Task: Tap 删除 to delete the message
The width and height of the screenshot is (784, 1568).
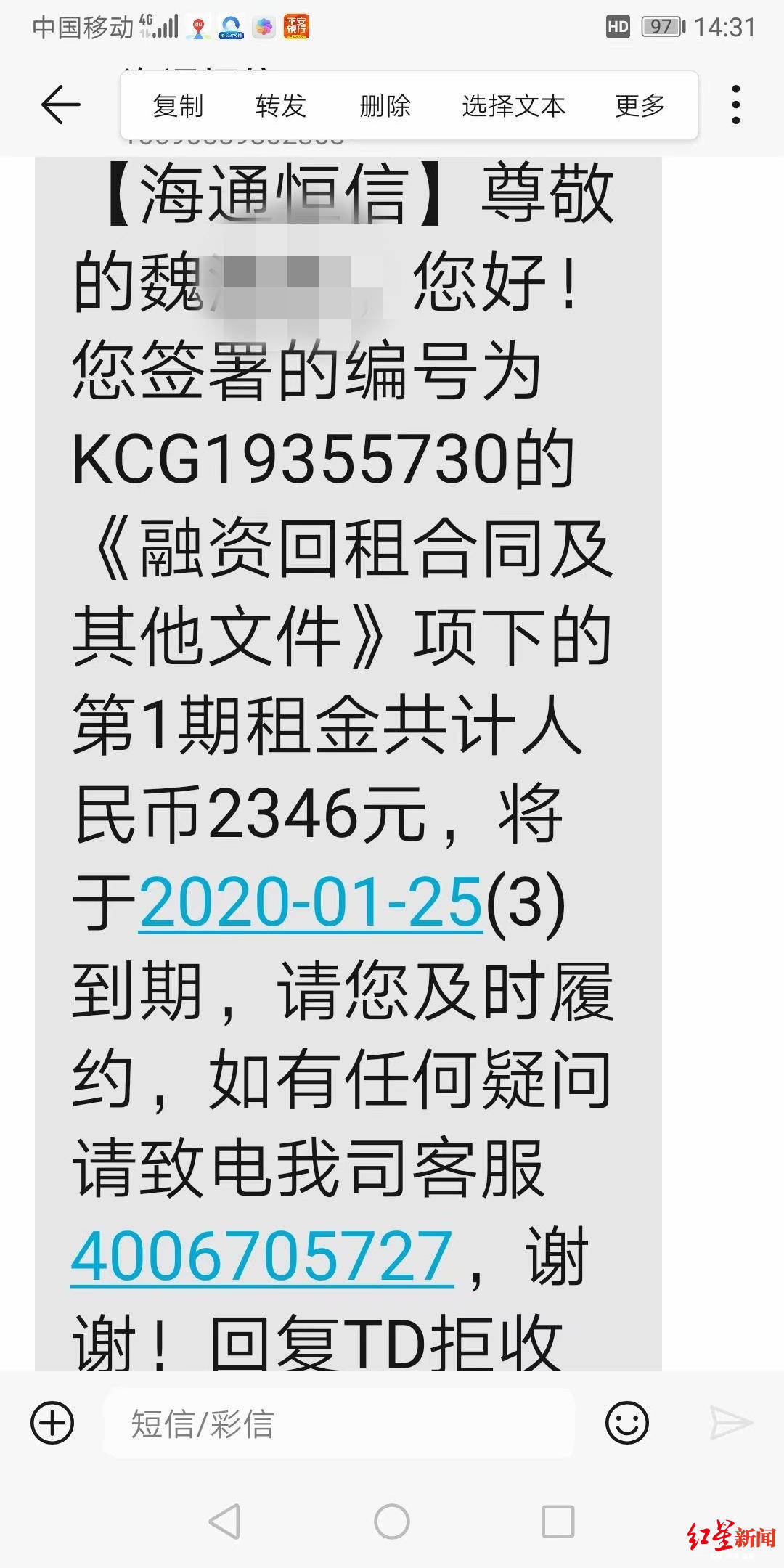Action: (384, 105)
